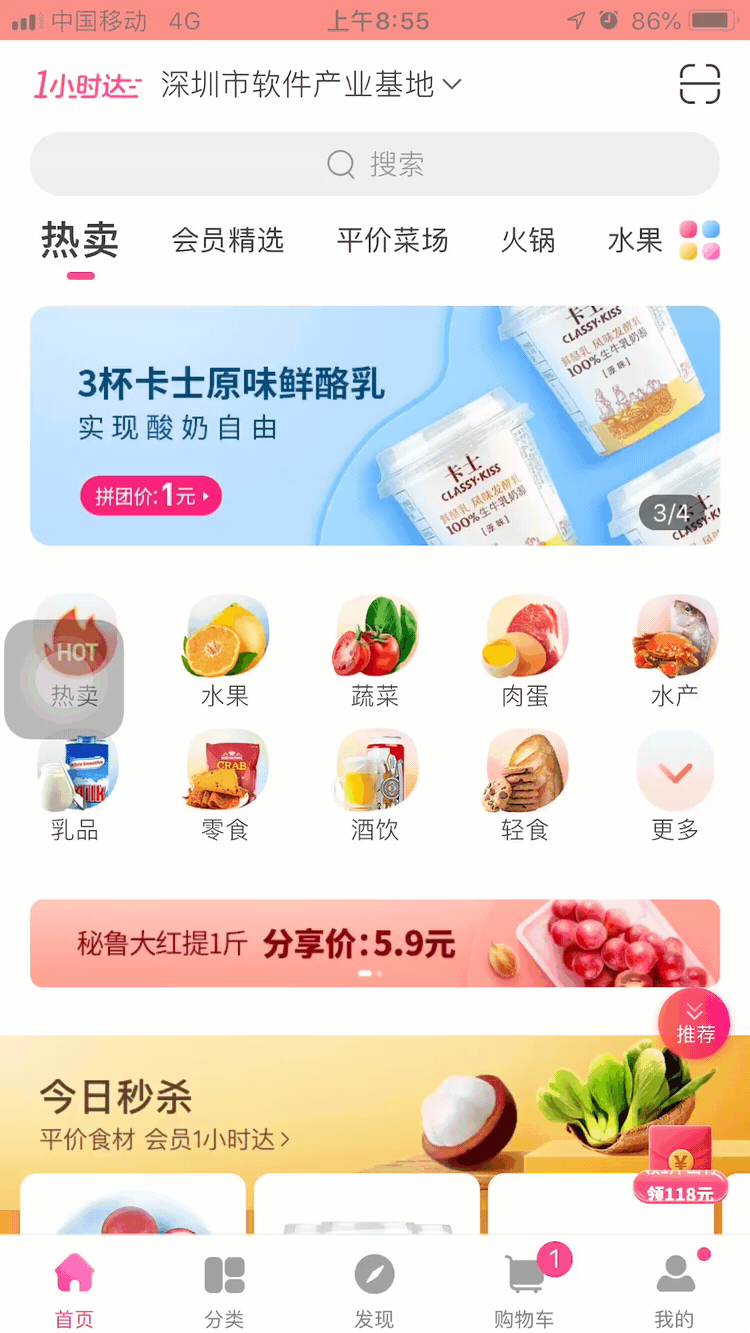
Task: Open the 购物车 cart tab
Action: 524,1292
